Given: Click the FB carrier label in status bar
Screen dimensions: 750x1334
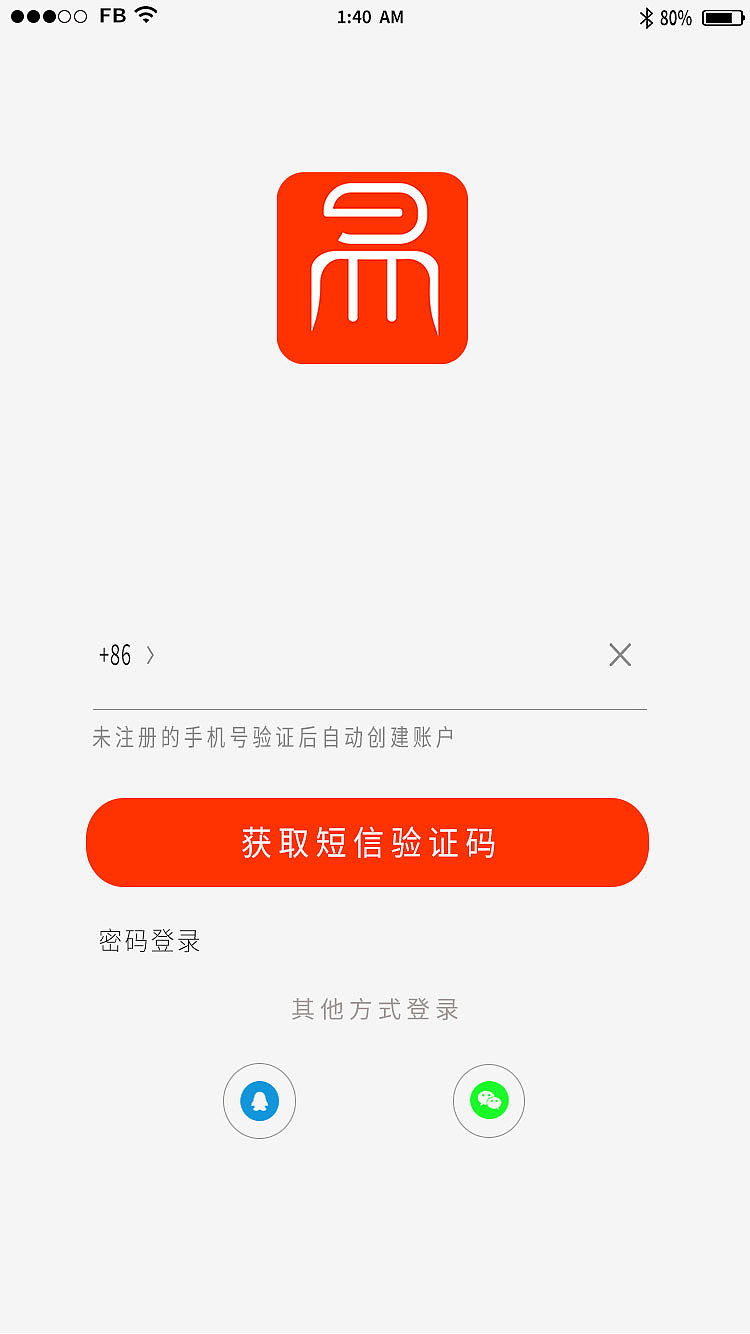Looking at the screenshot, I should point(110,14).
